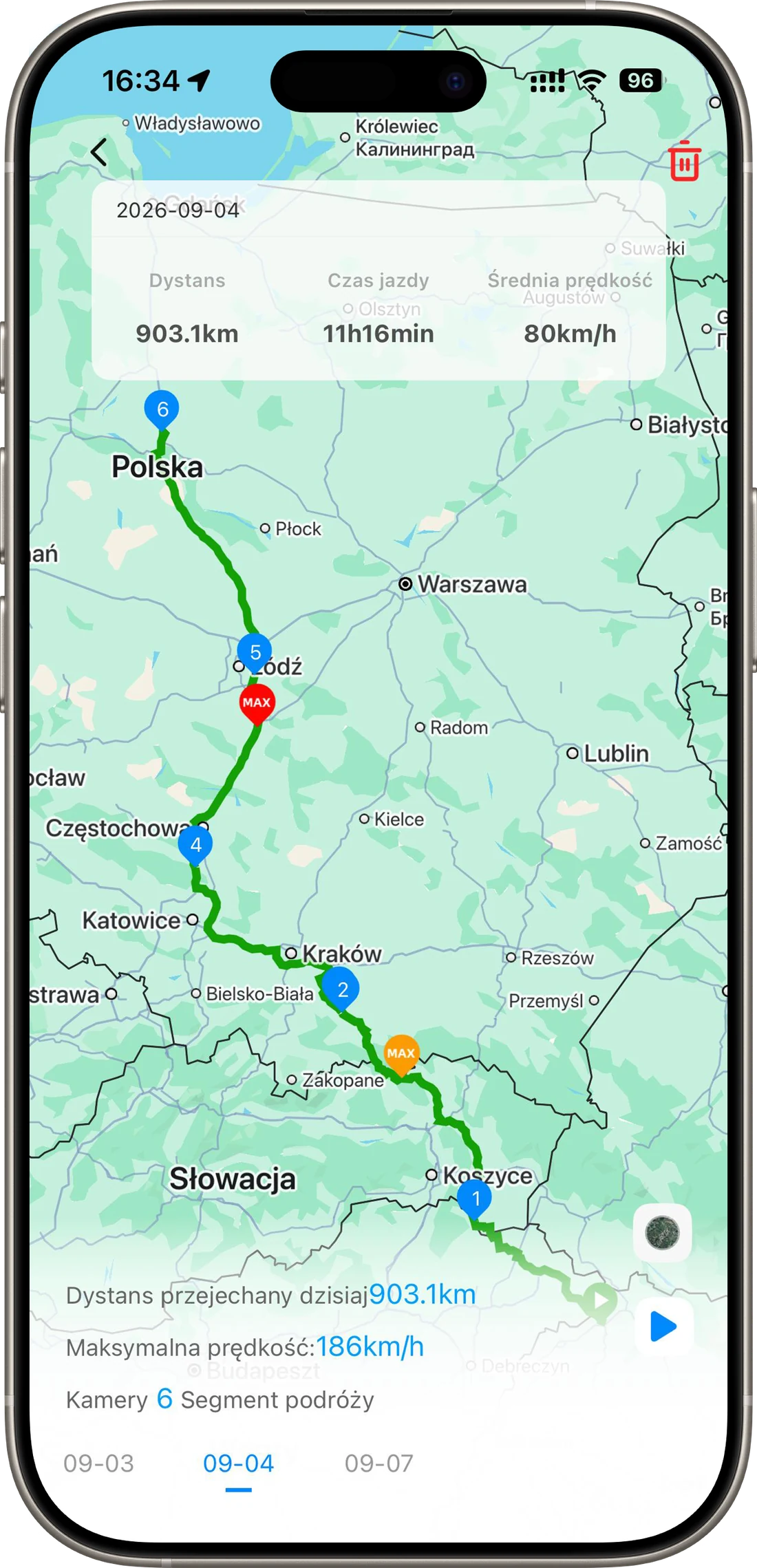Open segment marker 6 on the map
757x1568 pixels.
coord(162,411)
